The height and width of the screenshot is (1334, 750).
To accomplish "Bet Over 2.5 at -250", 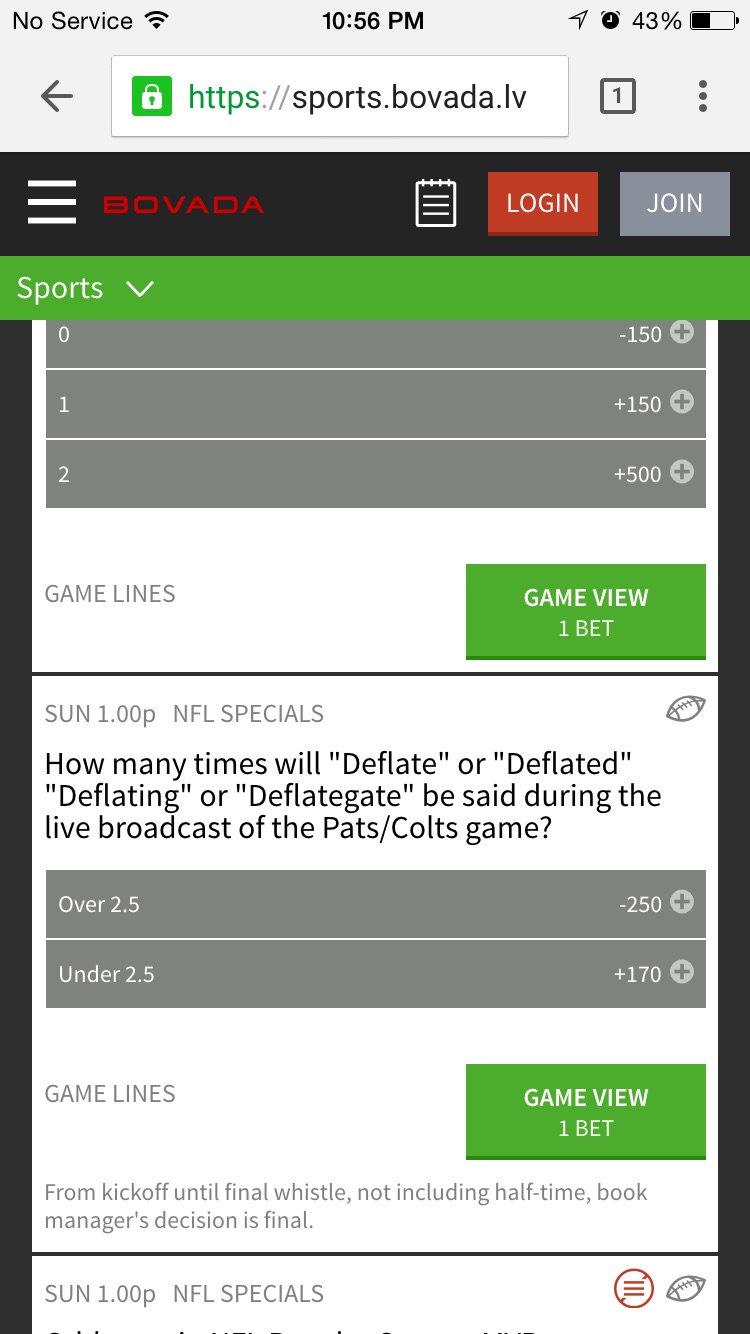I will pos(376,904).
